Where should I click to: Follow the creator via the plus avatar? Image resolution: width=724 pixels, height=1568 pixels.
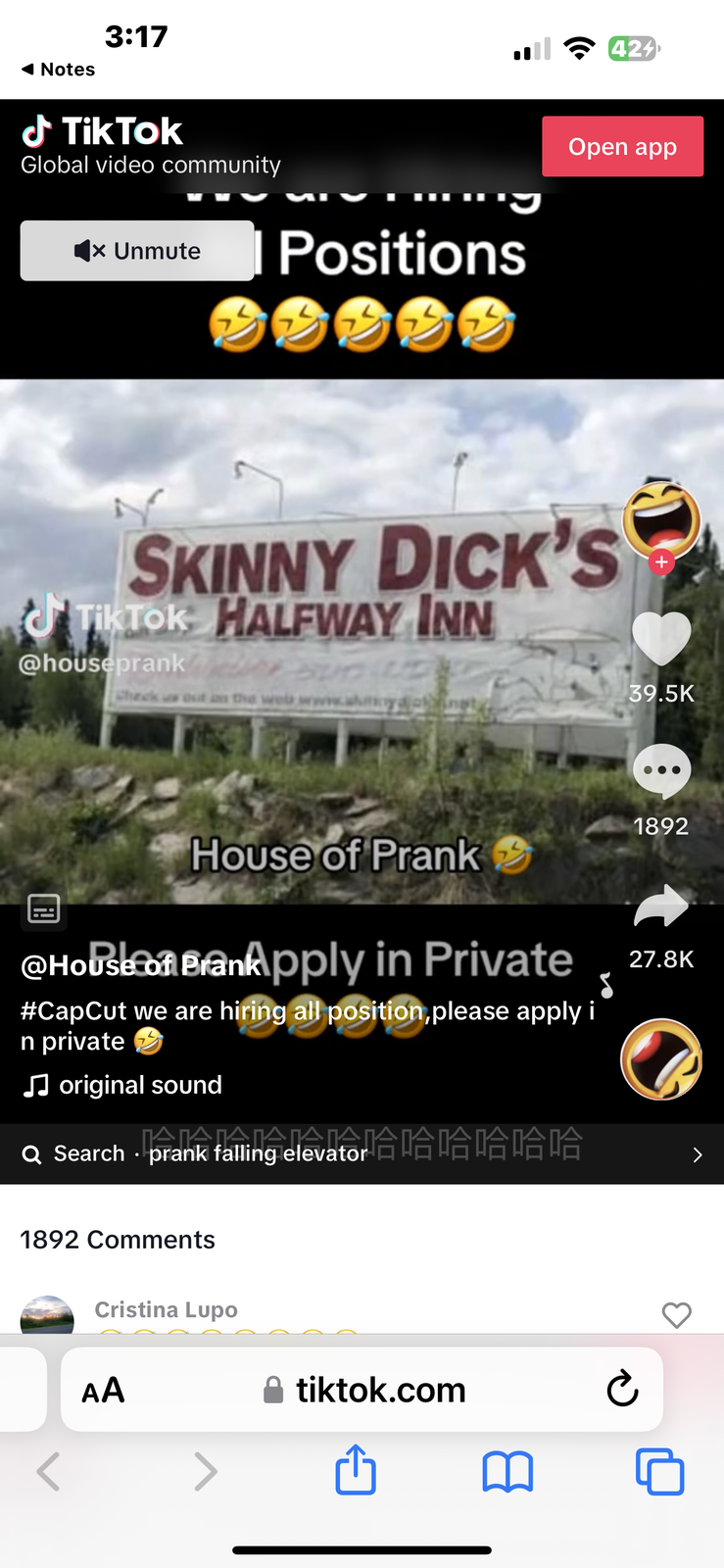click(661, 562)
